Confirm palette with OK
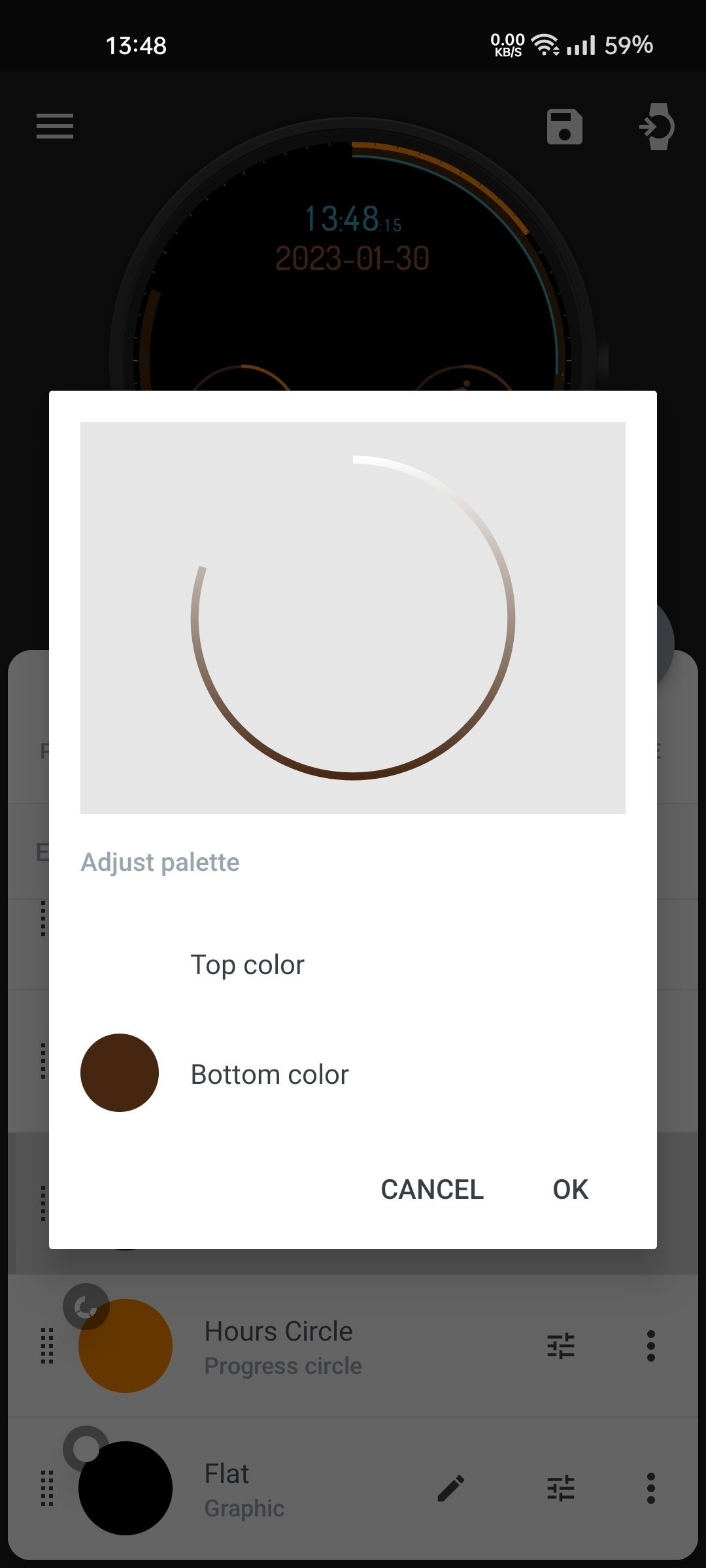The image size is (706, 1568). tap(571, 1189)
